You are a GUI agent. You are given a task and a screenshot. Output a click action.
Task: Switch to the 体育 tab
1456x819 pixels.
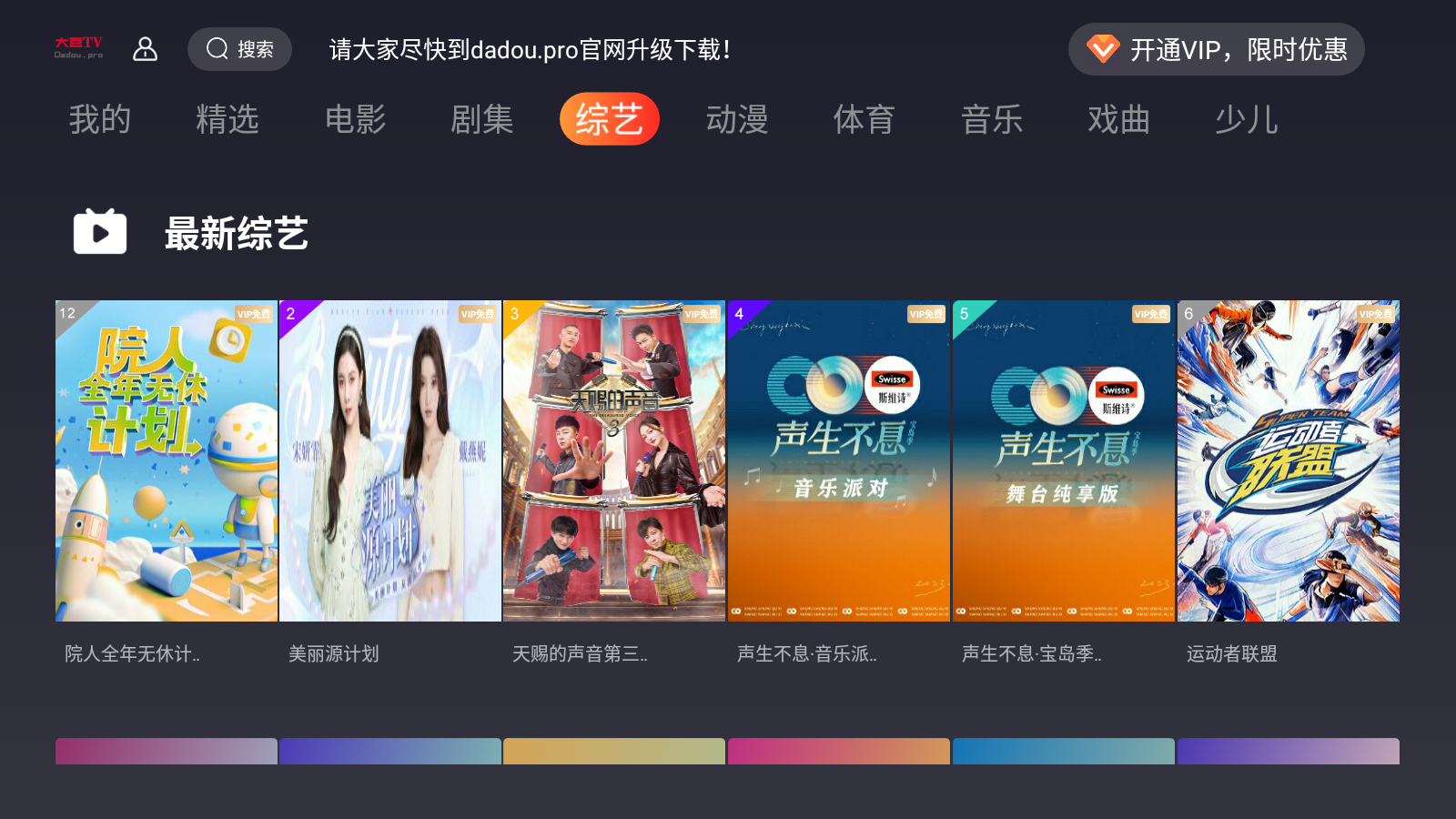(864, 119)
